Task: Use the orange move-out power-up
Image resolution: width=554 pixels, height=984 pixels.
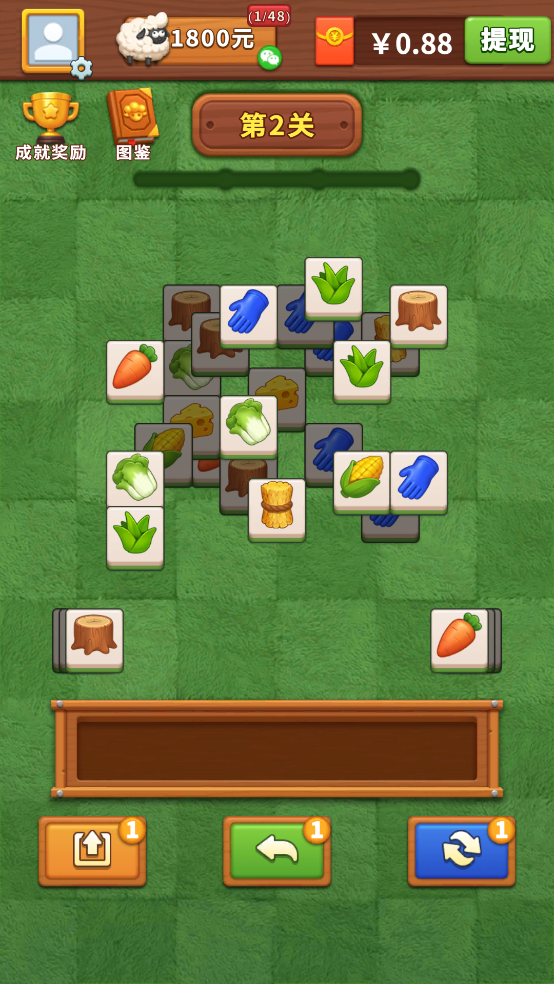Action: pyautogui.click(x=92, y=851)
